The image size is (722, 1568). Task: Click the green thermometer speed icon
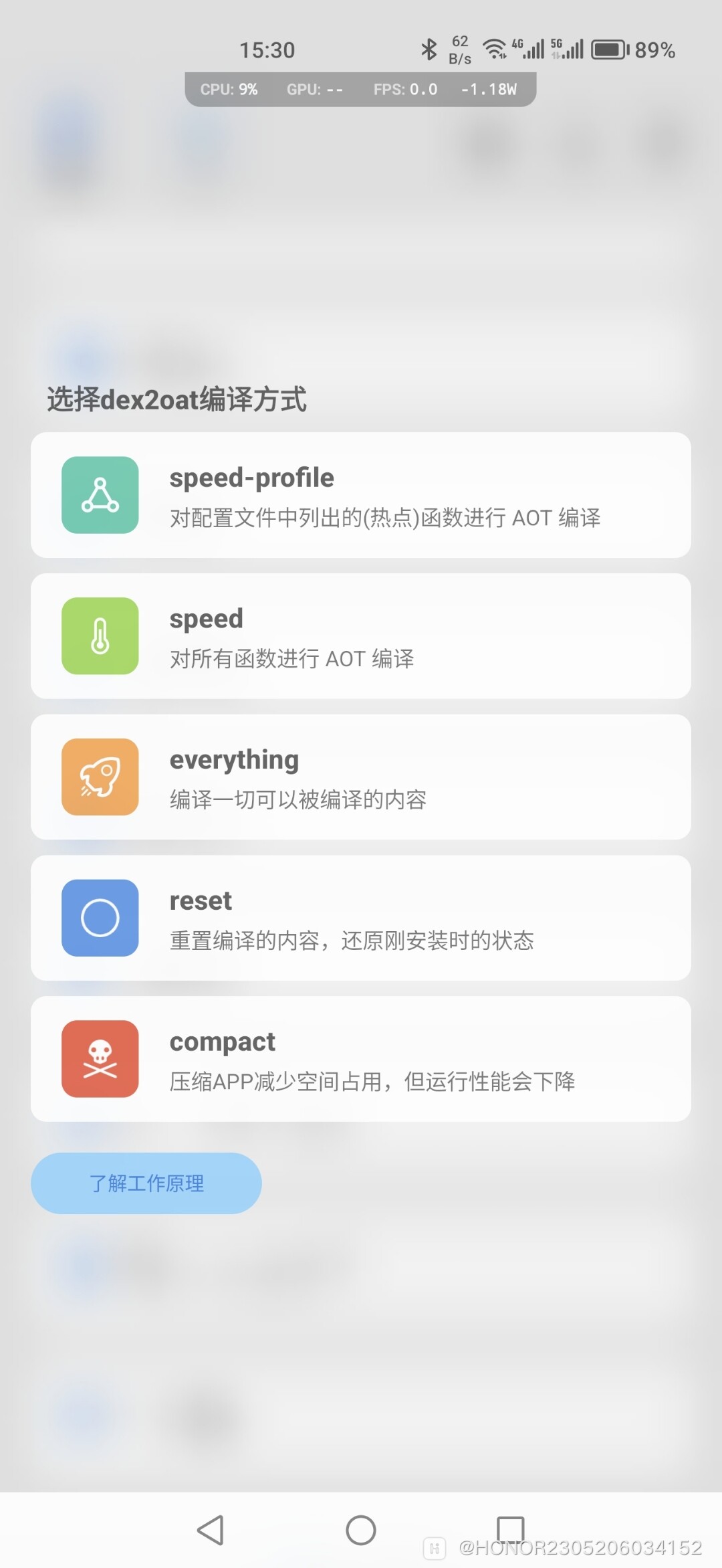click(100, 636)
